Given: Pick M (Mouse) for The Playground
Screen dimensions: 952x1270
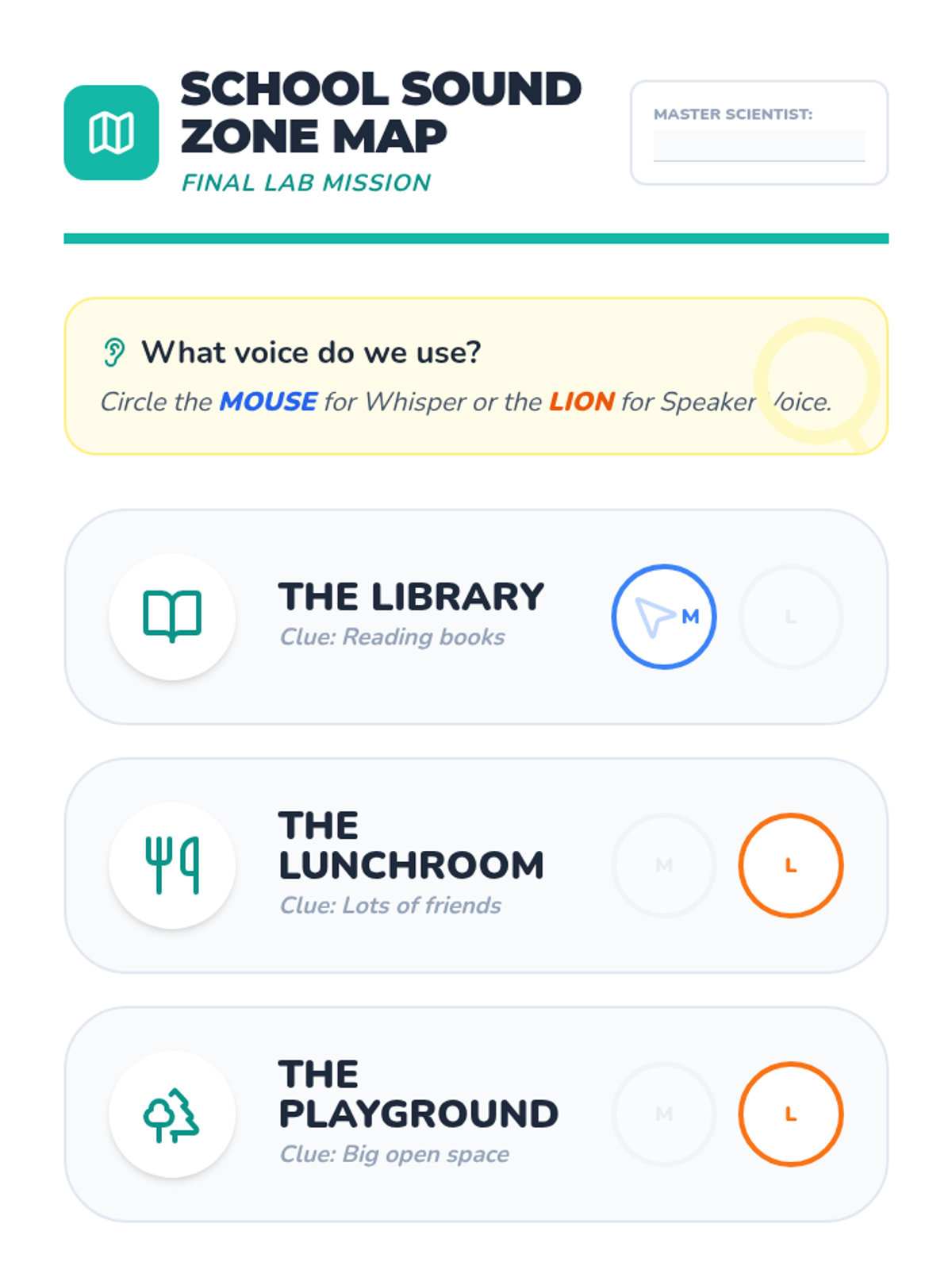Looking at the screenshot, I should (x=664, y=1114).
